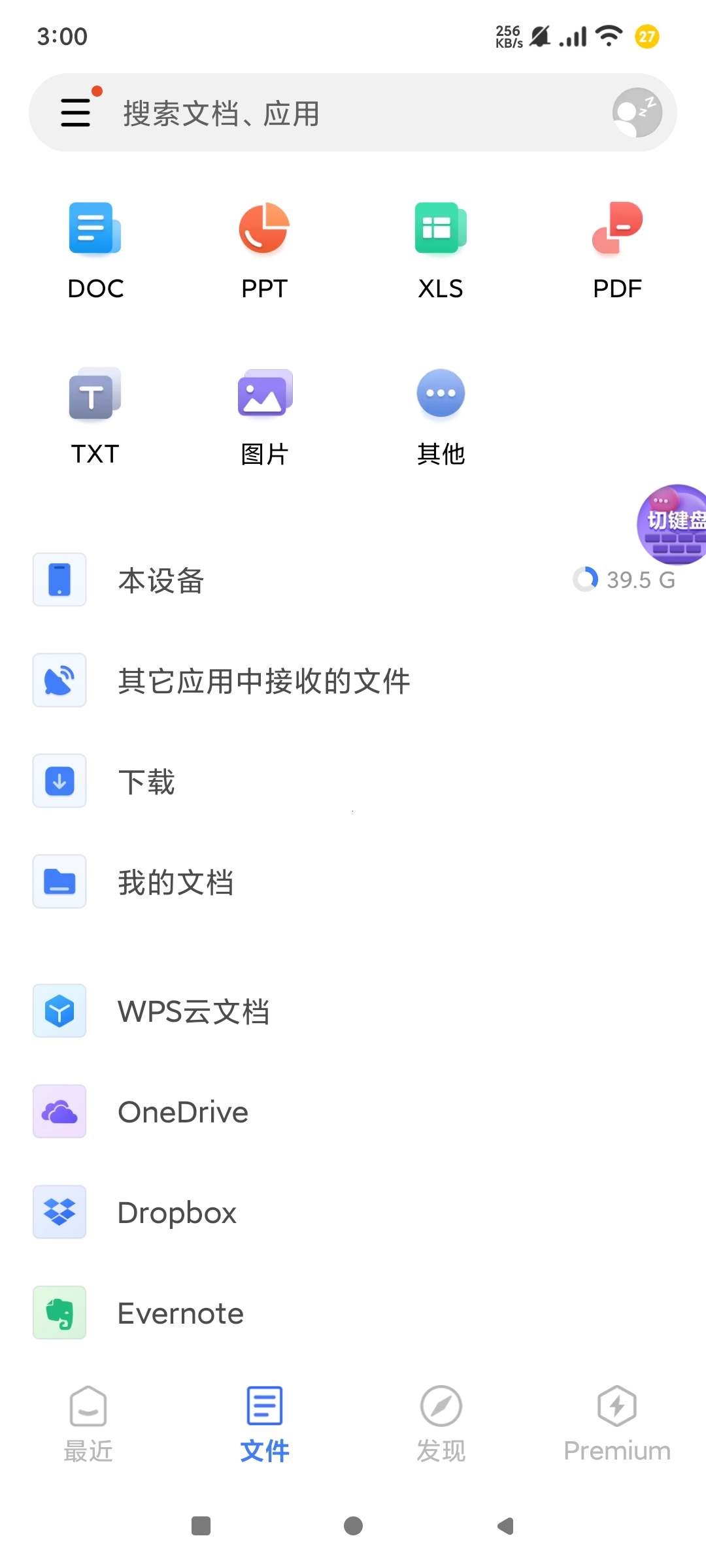Image resolution: width=706 pixels, height=1568 pixels.
Task: Switch to the 最近 tab
Action: click(88, 1424)
